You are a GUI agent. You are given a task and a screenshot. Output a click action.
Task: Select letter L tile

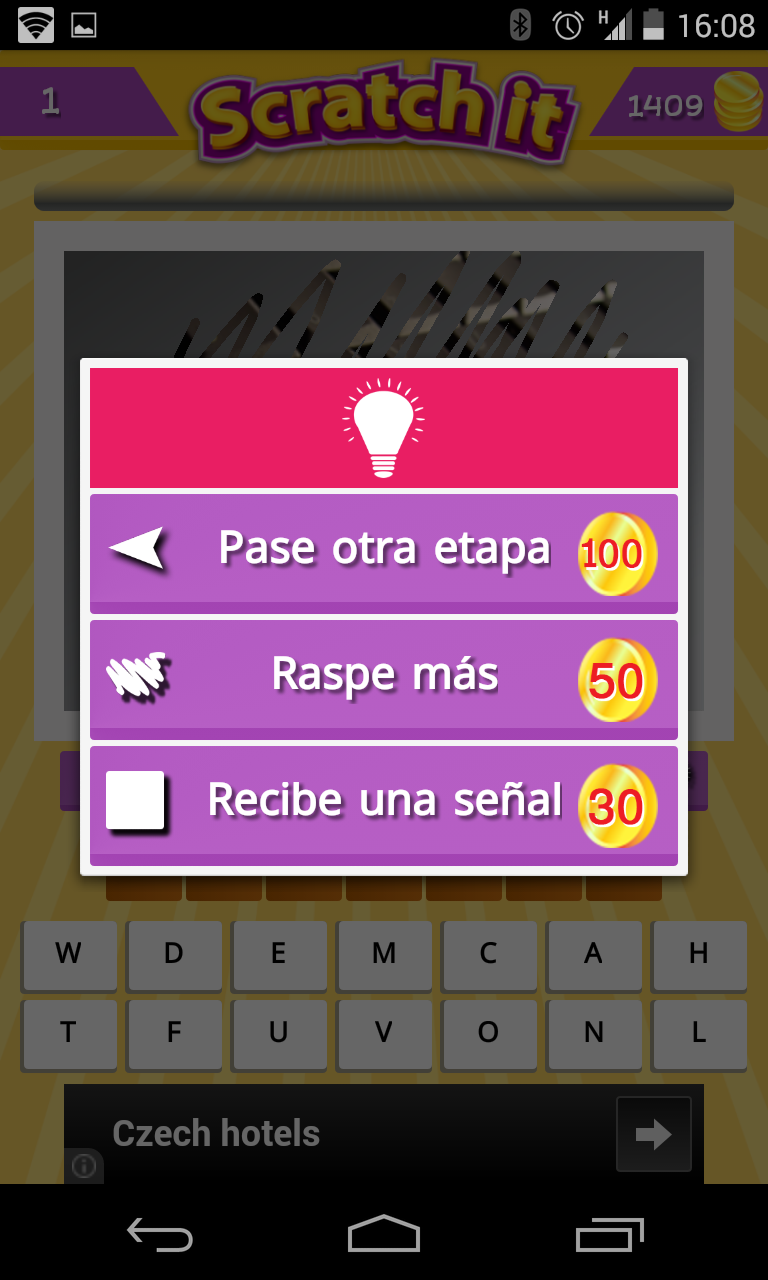699,1033
